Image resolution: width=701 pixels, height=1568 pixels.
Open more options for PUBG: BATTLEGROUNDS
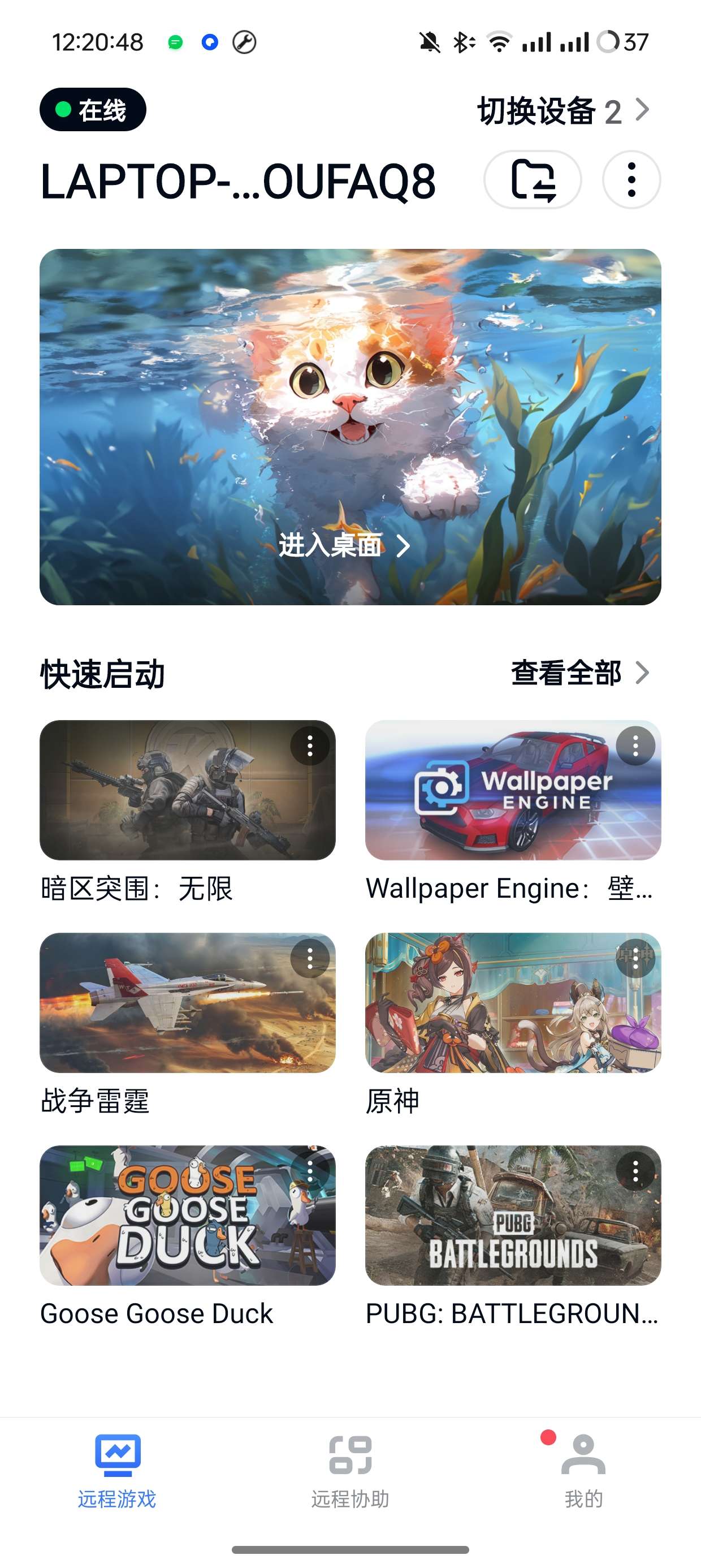(635, 1171)
